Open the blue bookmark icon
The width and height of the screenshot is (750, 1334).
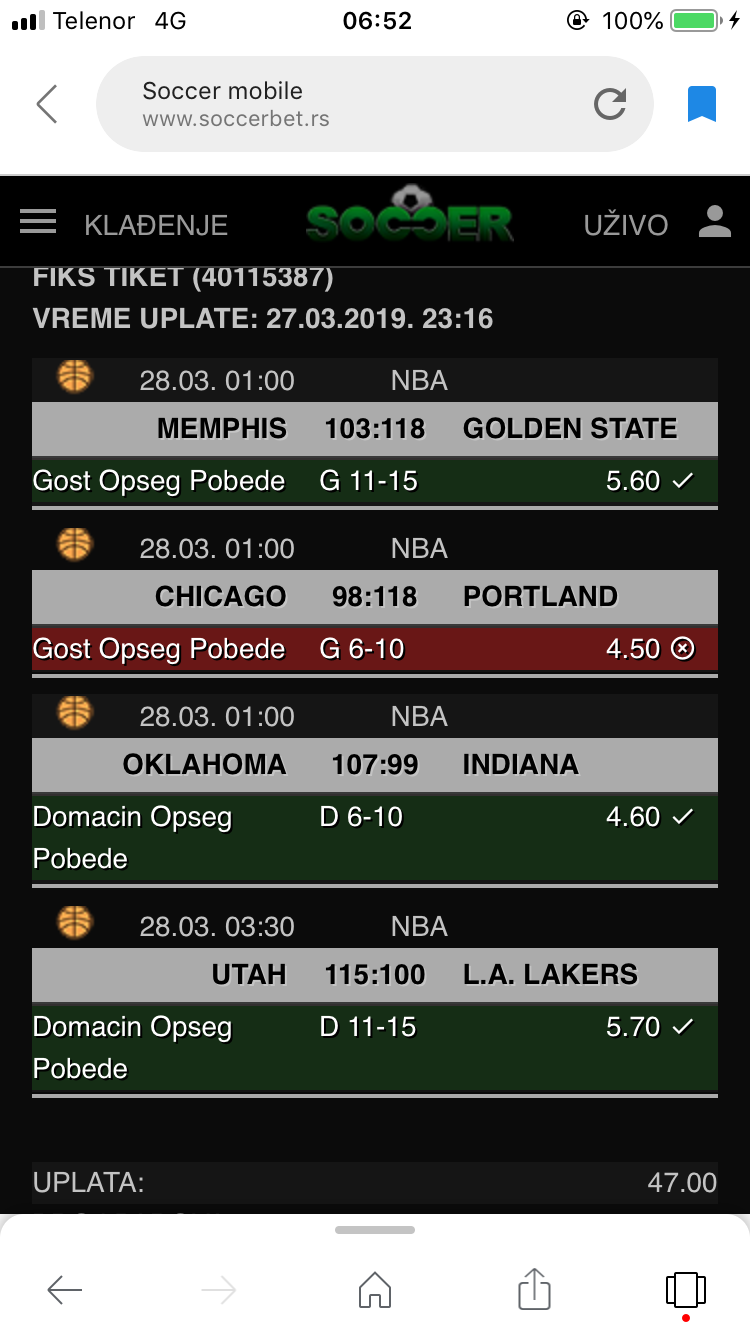click(x=702, y=104)
